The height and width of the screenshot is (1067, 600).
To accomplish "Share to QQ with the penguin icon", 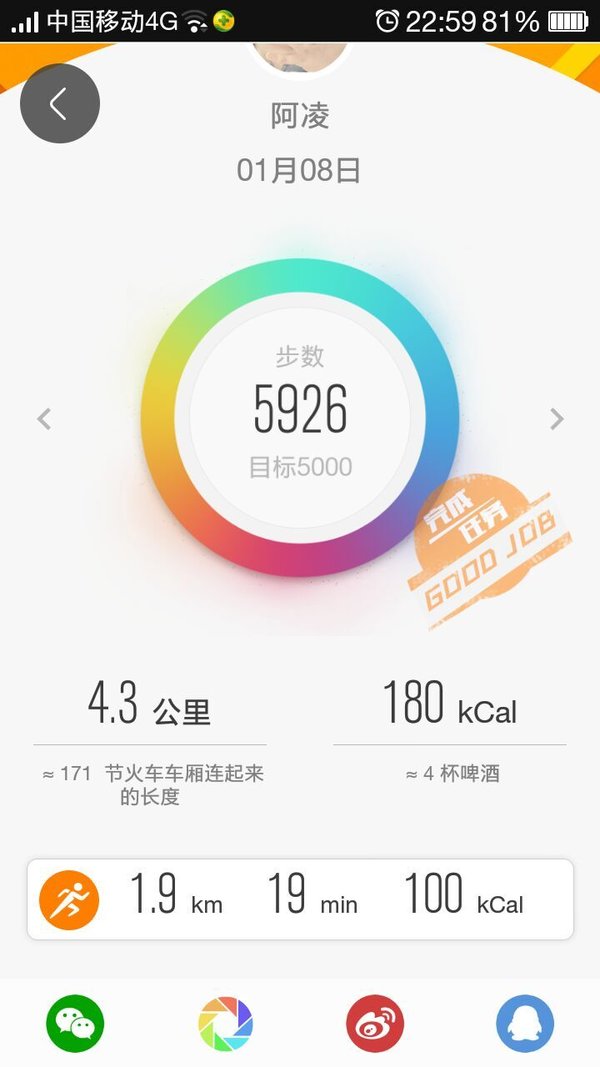I will [524, 1023].
